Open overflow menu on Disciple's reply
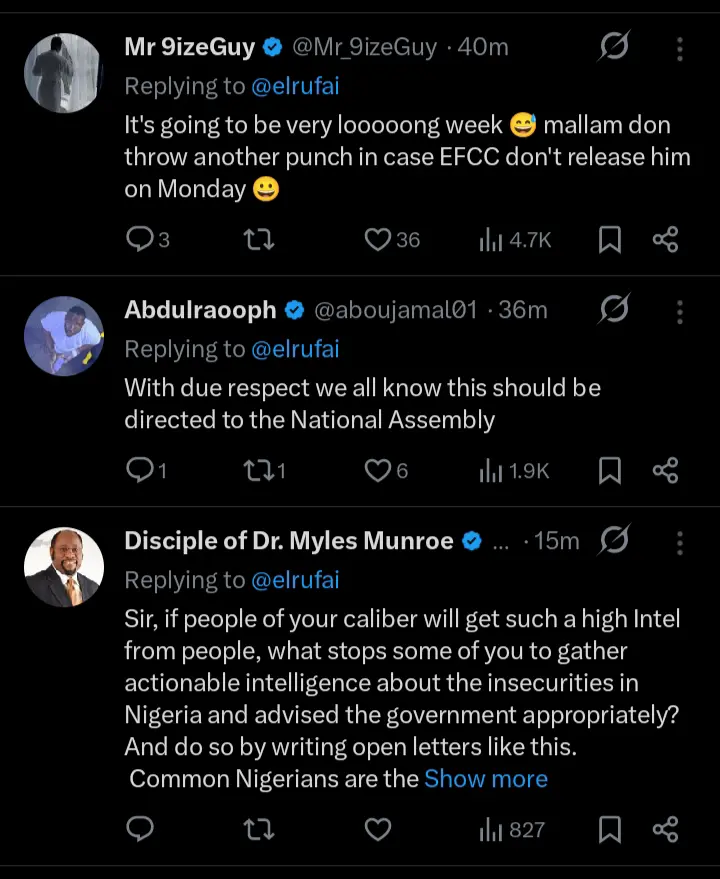This screenshot has height=879, width=720. pyautogui.click(x=680, y=541)
